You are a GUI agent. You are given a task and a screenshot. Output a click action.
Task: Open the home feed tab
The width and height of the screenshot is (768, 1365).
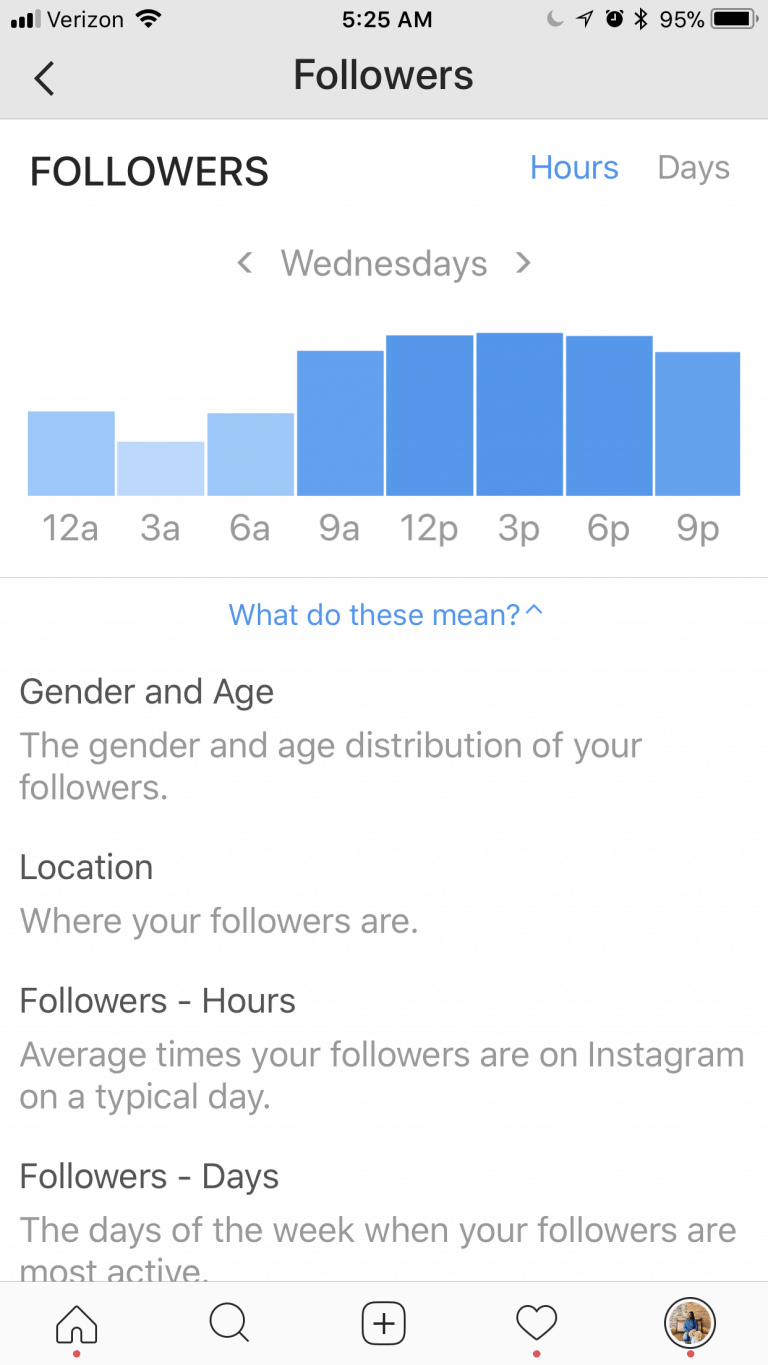pyautogui.click(x=77, y=1324)
